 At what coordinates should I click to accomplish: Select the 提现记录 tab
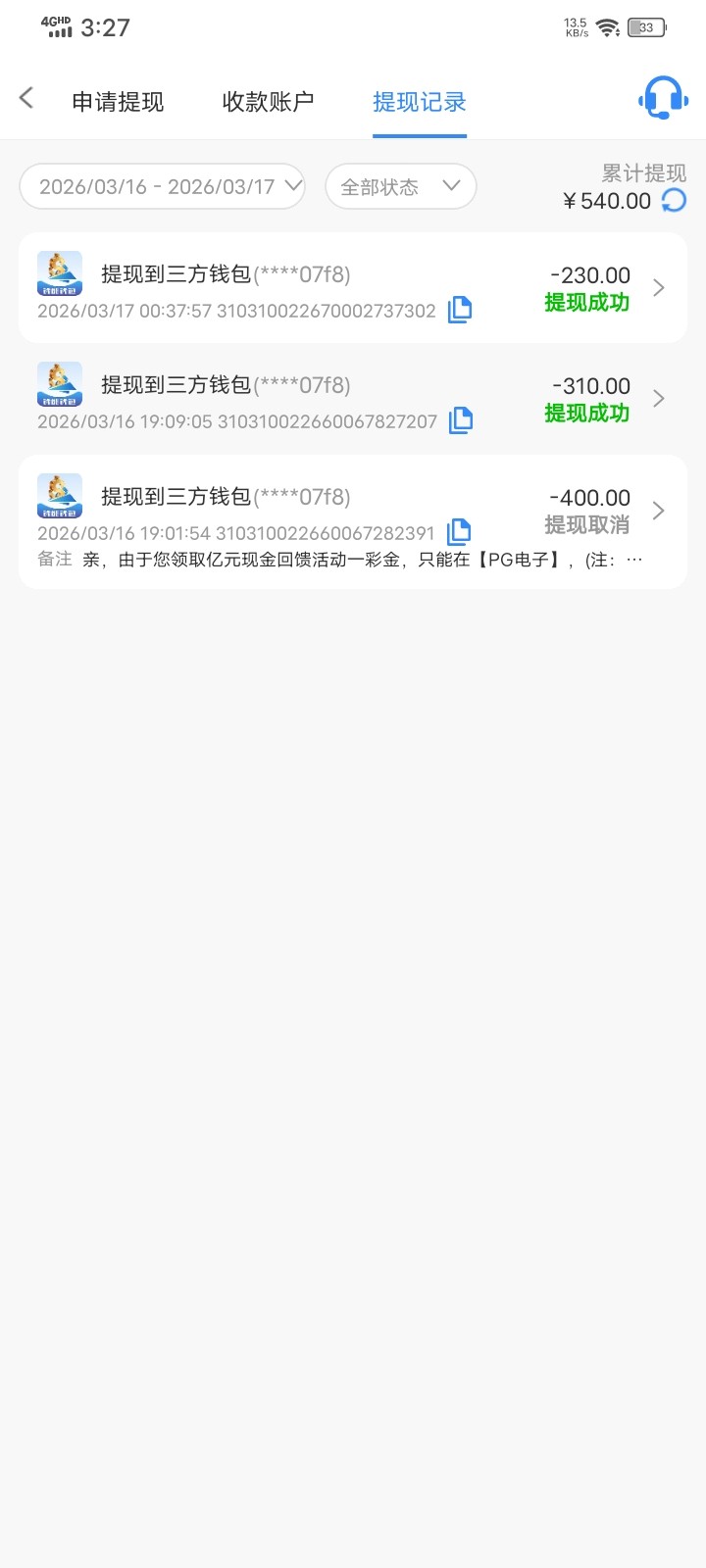tap(419, 102)
